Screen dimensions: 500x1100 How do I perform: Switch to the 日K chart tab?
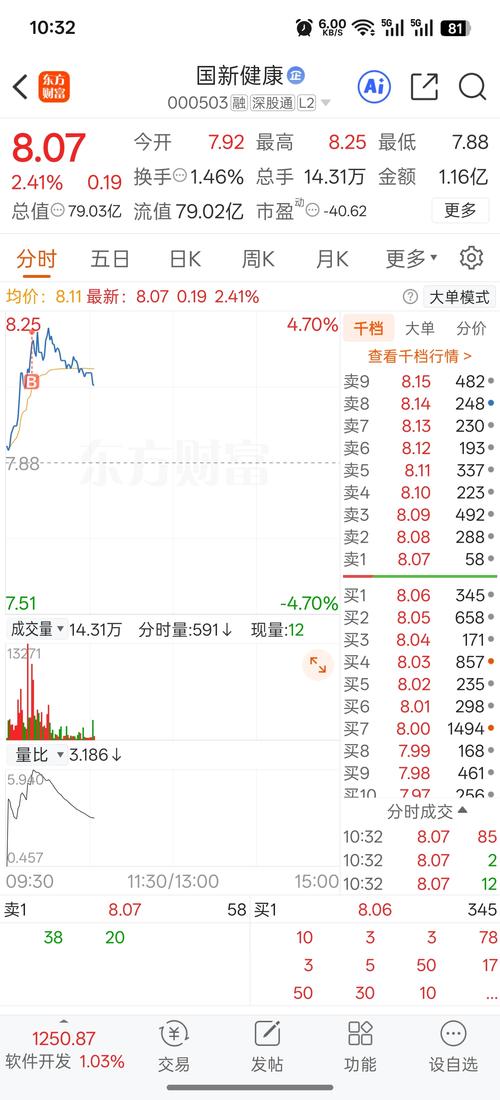(x=185, y=259)
